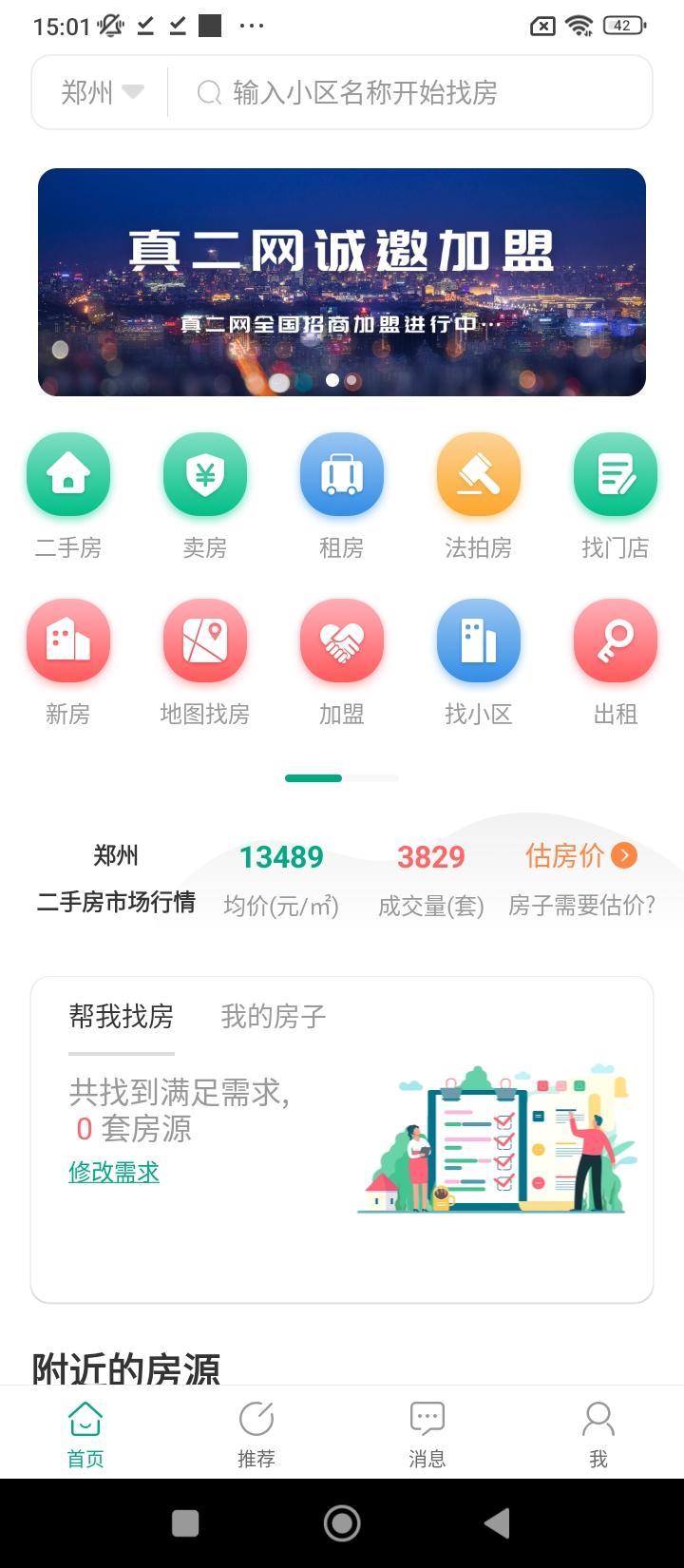Select the 卖房 (sell house) icon

(204, 474)
